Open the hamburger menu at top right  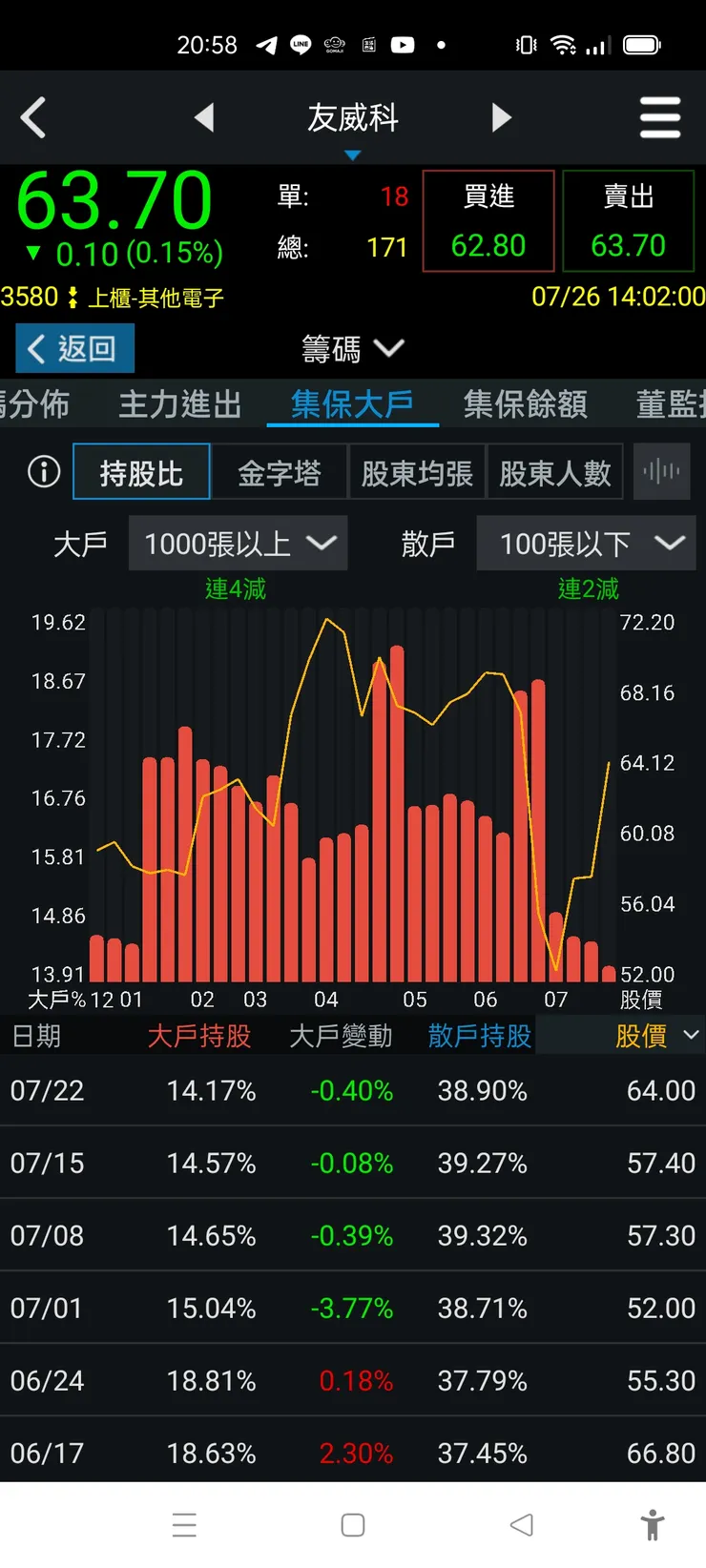tap(660, 117)
